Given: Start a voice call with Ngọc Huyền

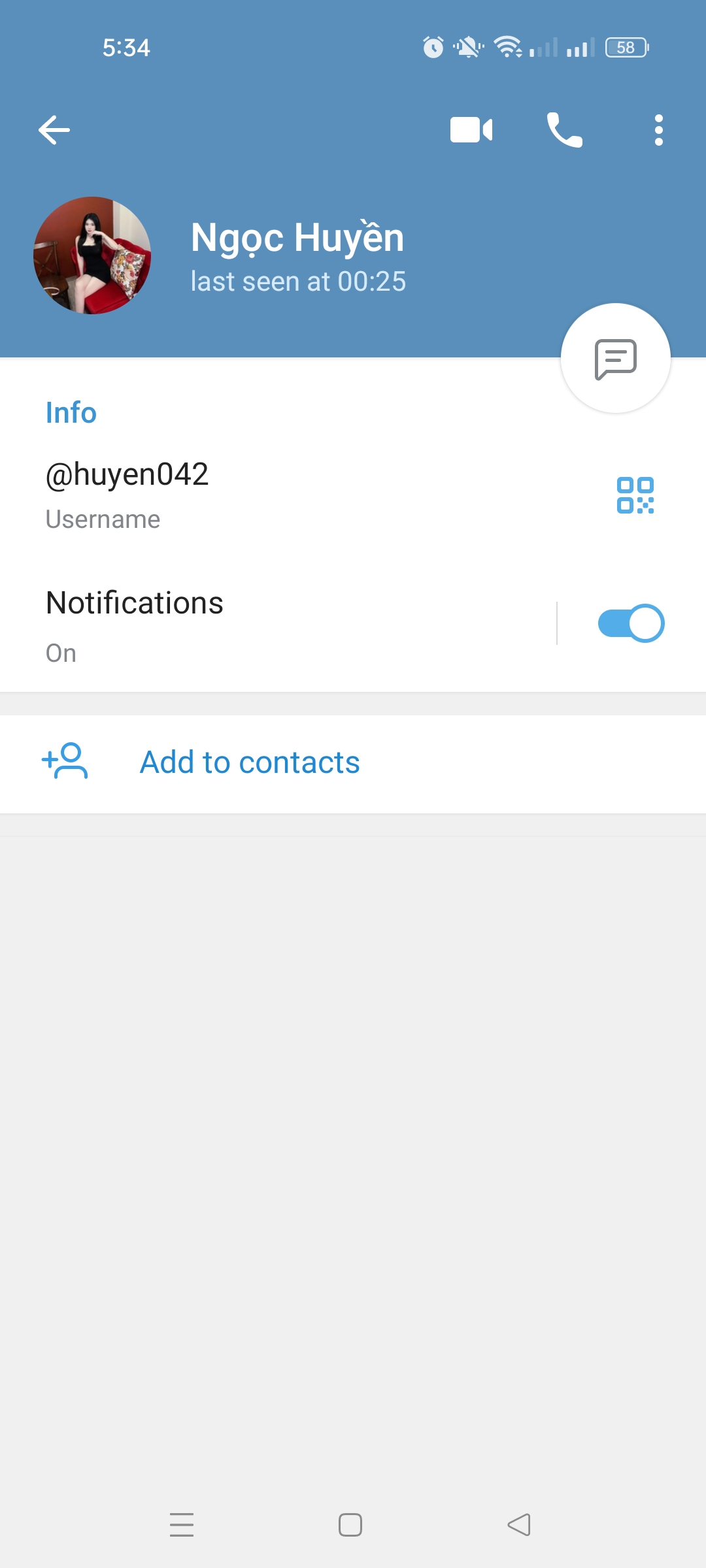Looking at the screenshot, I should [x=564, y=129].
